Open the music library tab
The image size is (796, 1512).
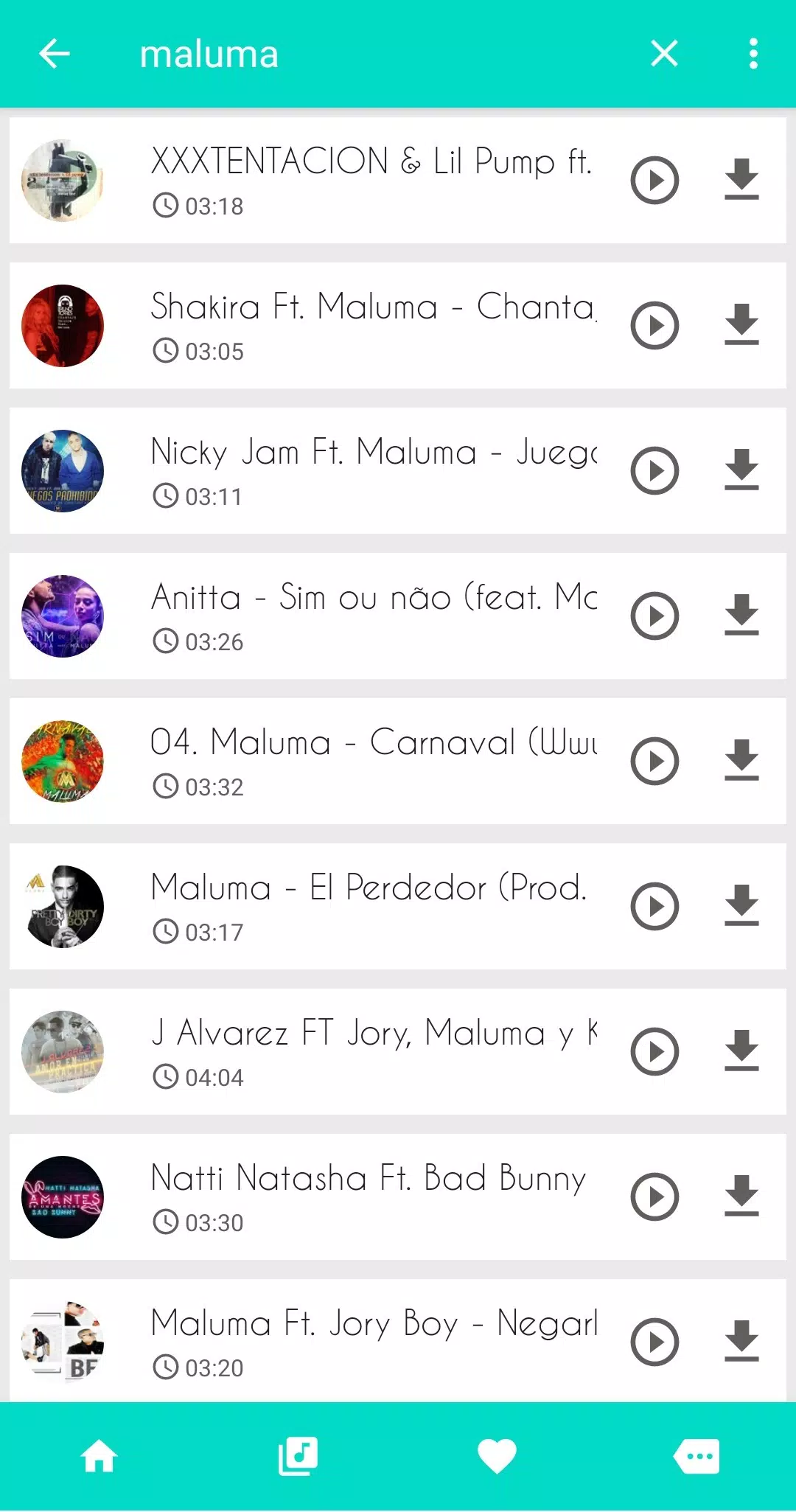point(298,1457)
